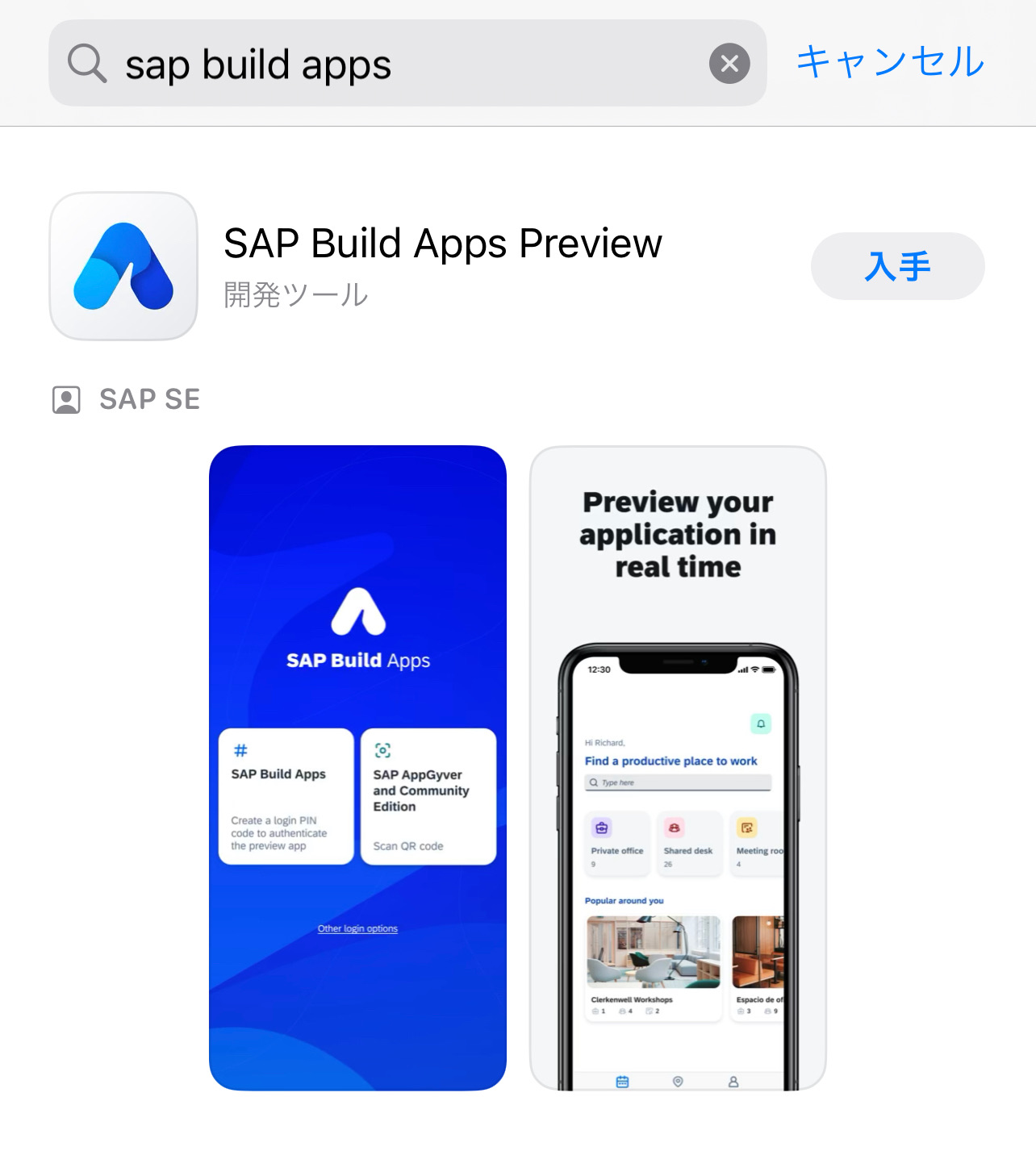Viewport: 1036px width, 1151px height.
Task: Tap the magnifying glass search icon
Action: (x=87, y=62)
